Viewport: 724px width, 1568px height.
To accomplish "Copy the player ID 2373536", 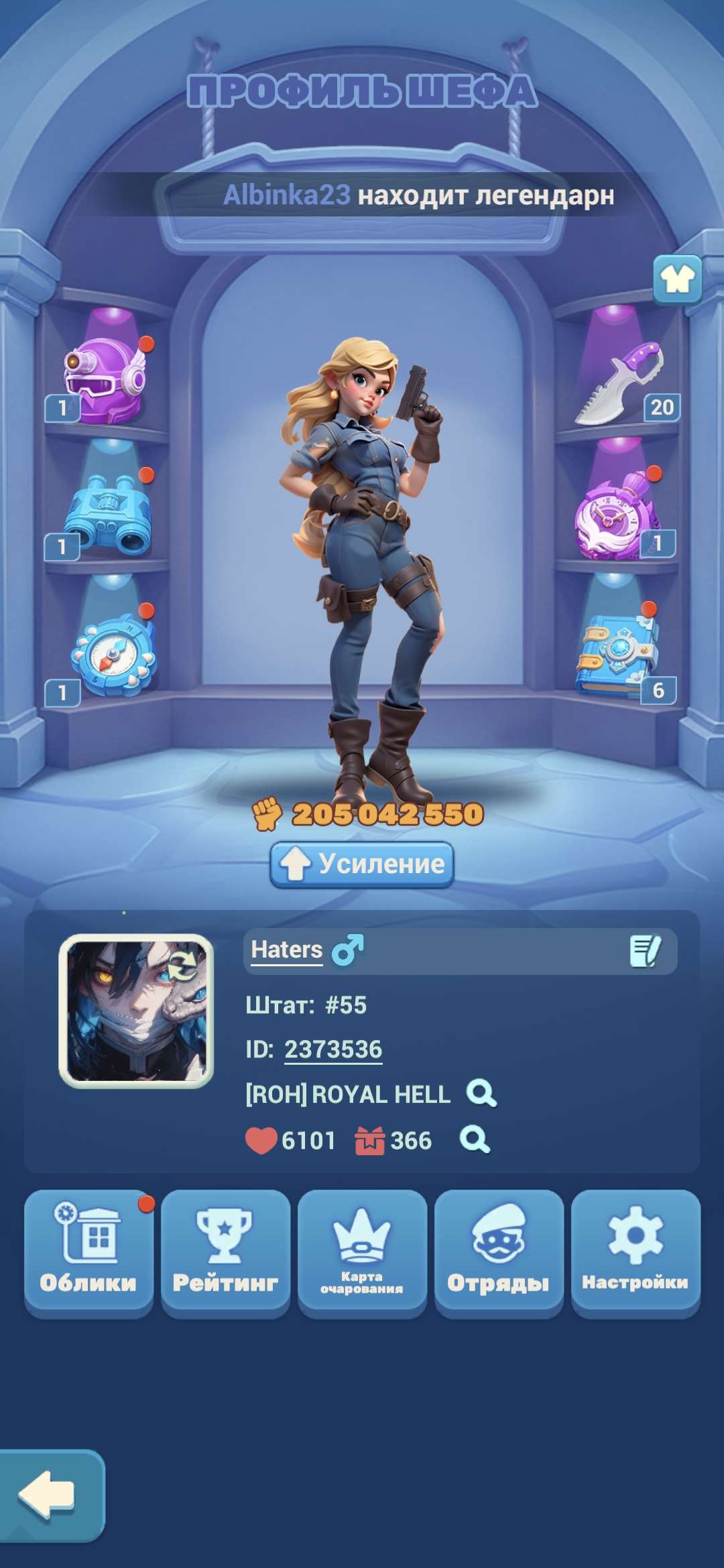I will pyautogui.click(x=333, y=1049).
